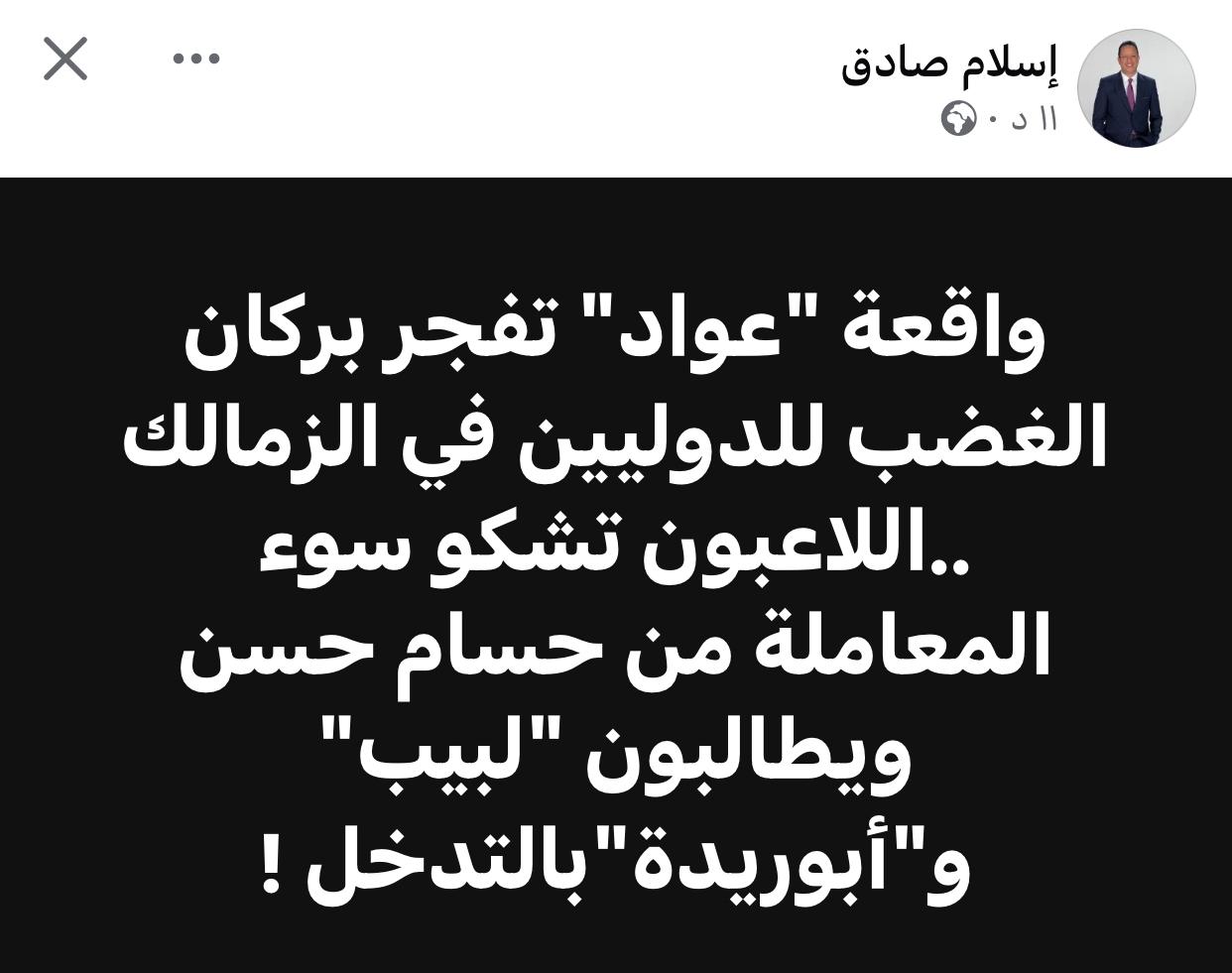Image resolution: width=1232 pixels, height=973 pixels.
Task: Open إسلام صادق's profile picture
Action: pos(1136,89)
